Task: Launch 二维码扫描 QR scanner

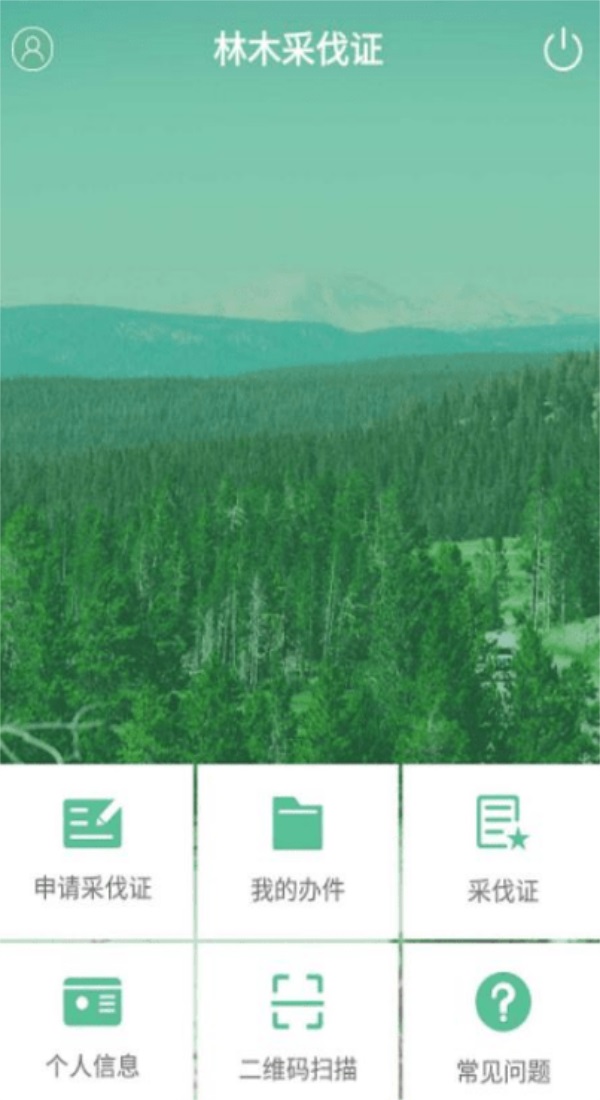Action: click(x=298, y=1024)
